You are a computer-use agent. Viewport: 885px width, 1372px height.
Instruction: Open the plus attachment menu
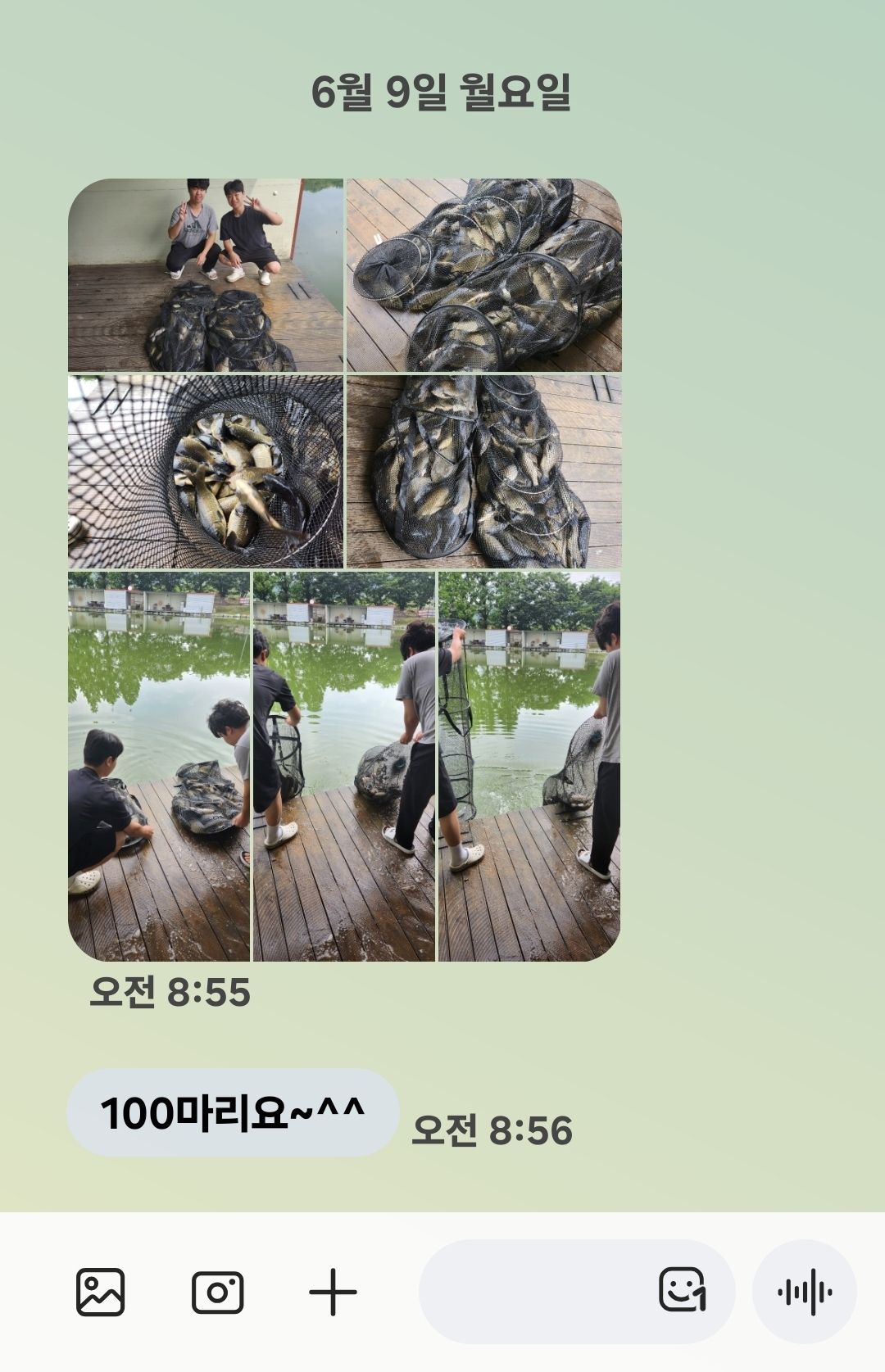tap(333, 1292)
